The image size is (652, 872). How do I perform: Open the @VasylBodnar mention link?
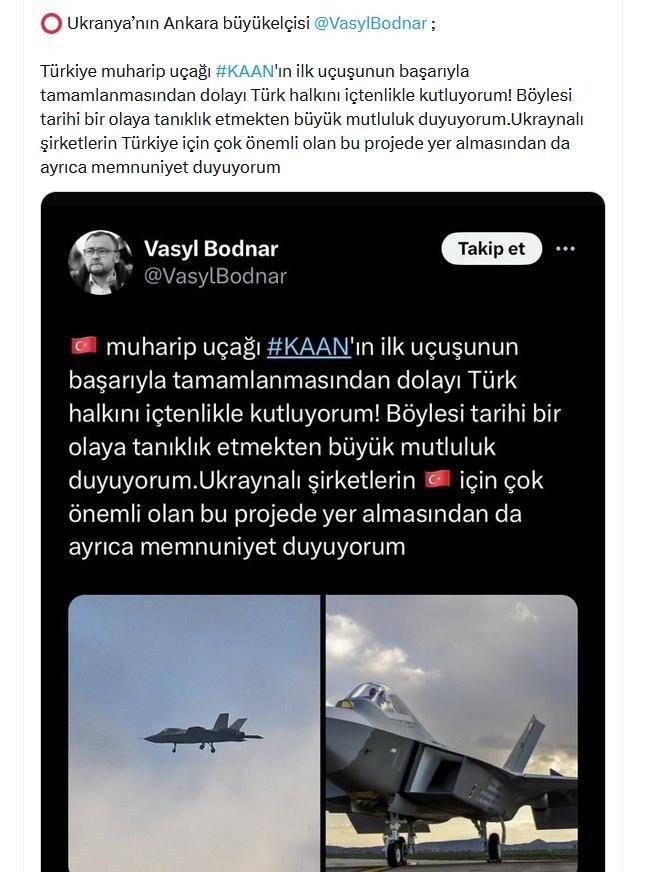point(370,23)
